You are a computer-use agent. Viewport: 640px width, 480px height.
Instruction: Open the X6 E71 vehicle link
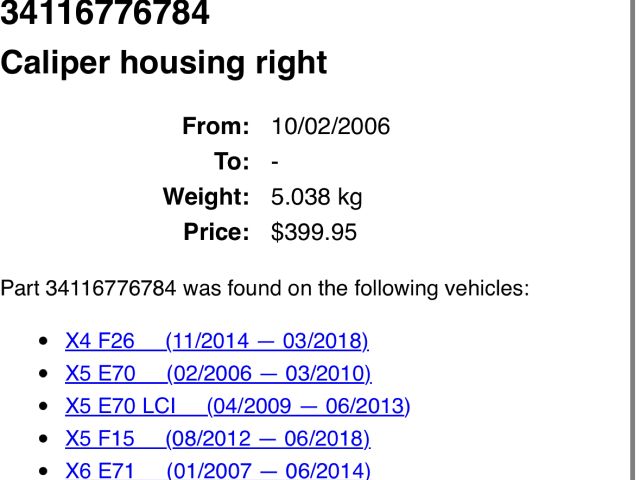point(217,470)
